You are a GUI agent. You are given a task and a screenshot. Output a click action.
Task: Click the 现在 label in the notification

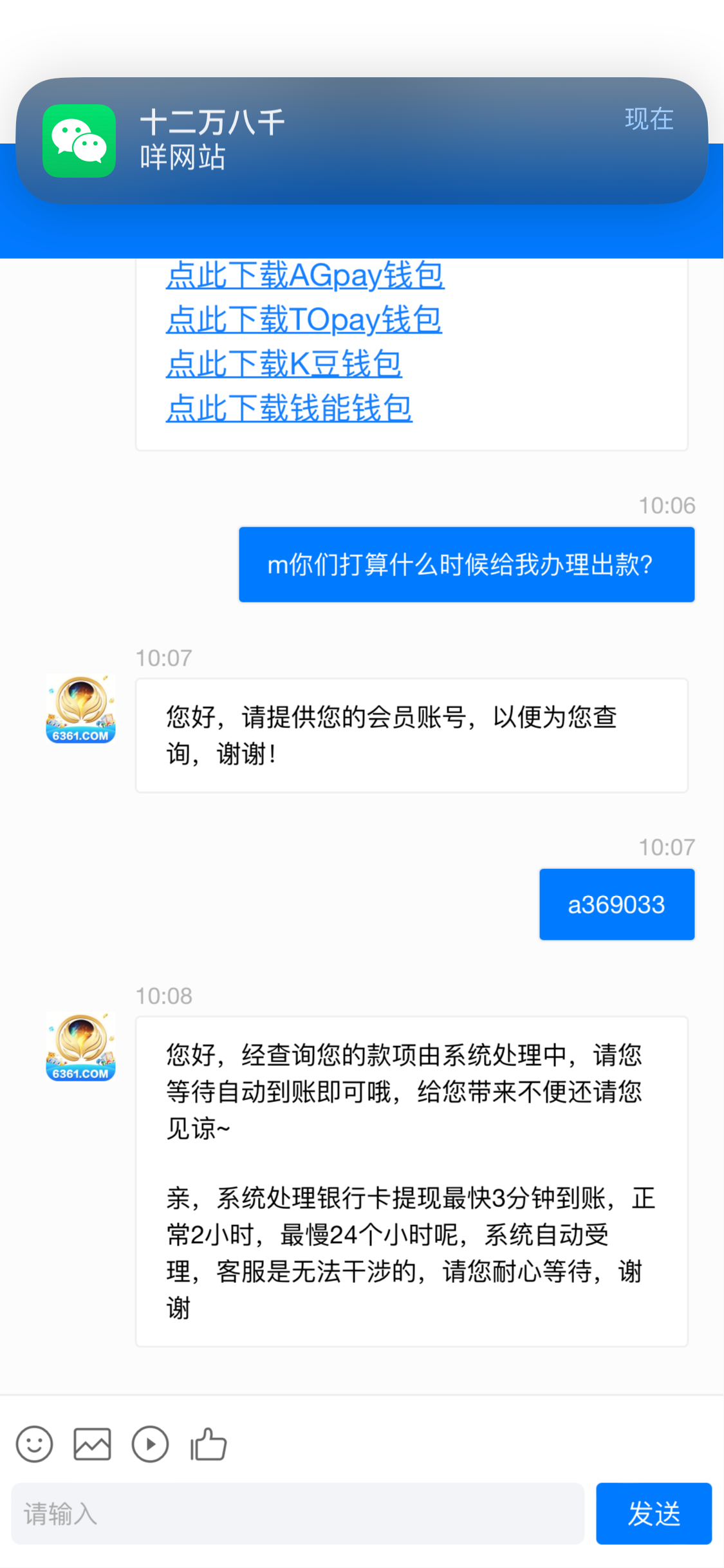click(x=649, y=119)
